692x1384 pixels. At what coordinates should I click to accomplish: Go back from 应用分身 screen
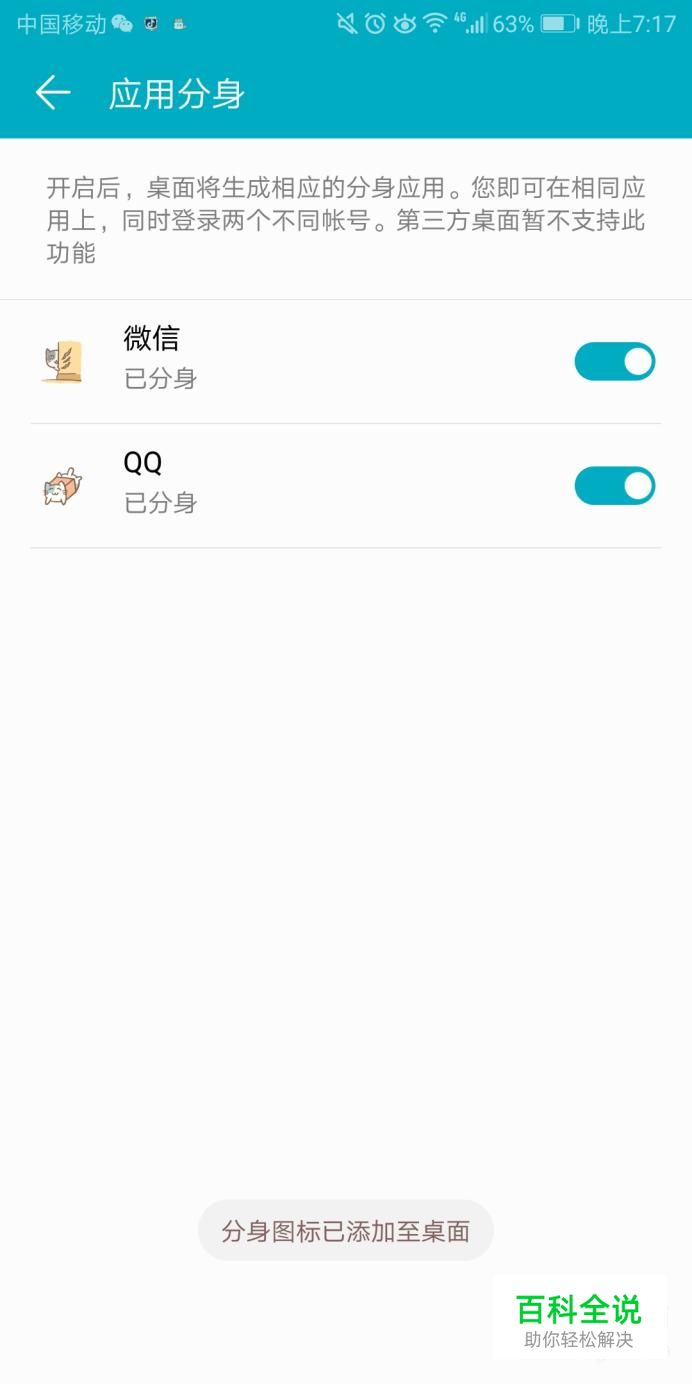53,94
